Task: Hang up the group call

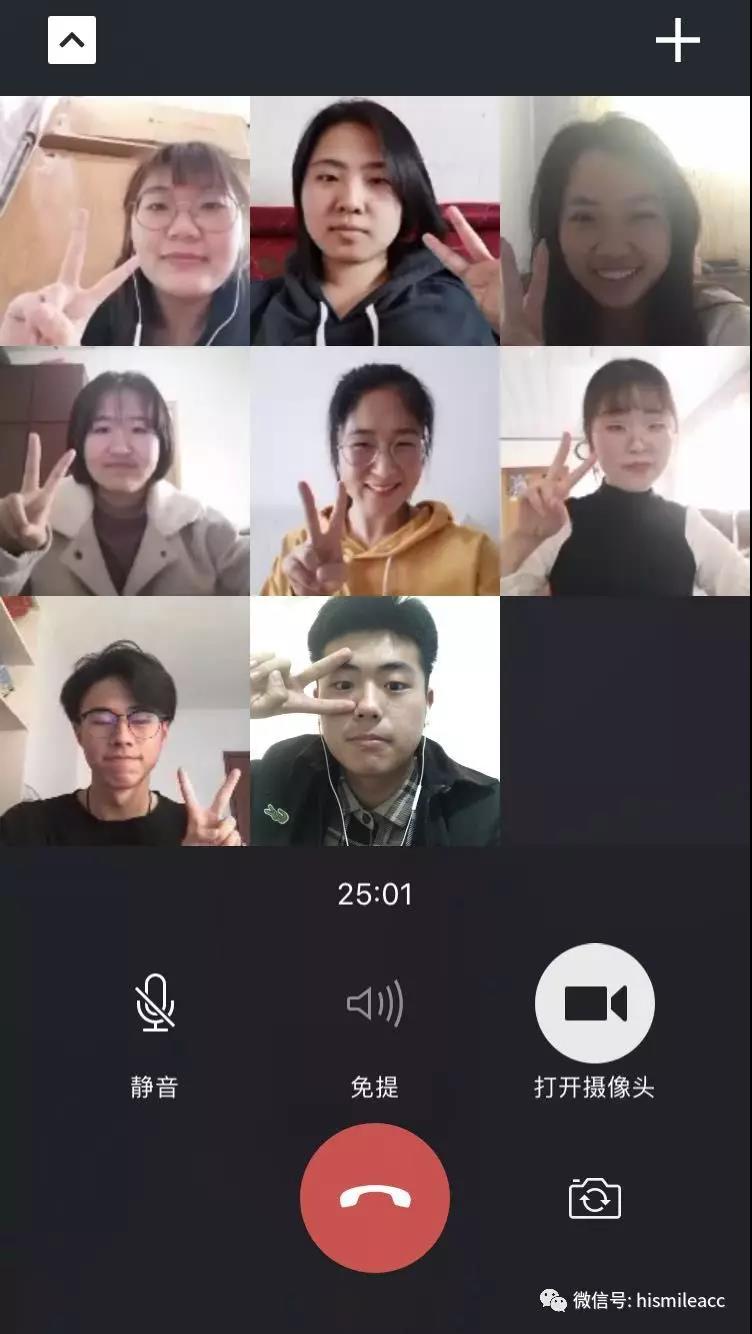Action: pyautogui.click(x=375, y=1197)
